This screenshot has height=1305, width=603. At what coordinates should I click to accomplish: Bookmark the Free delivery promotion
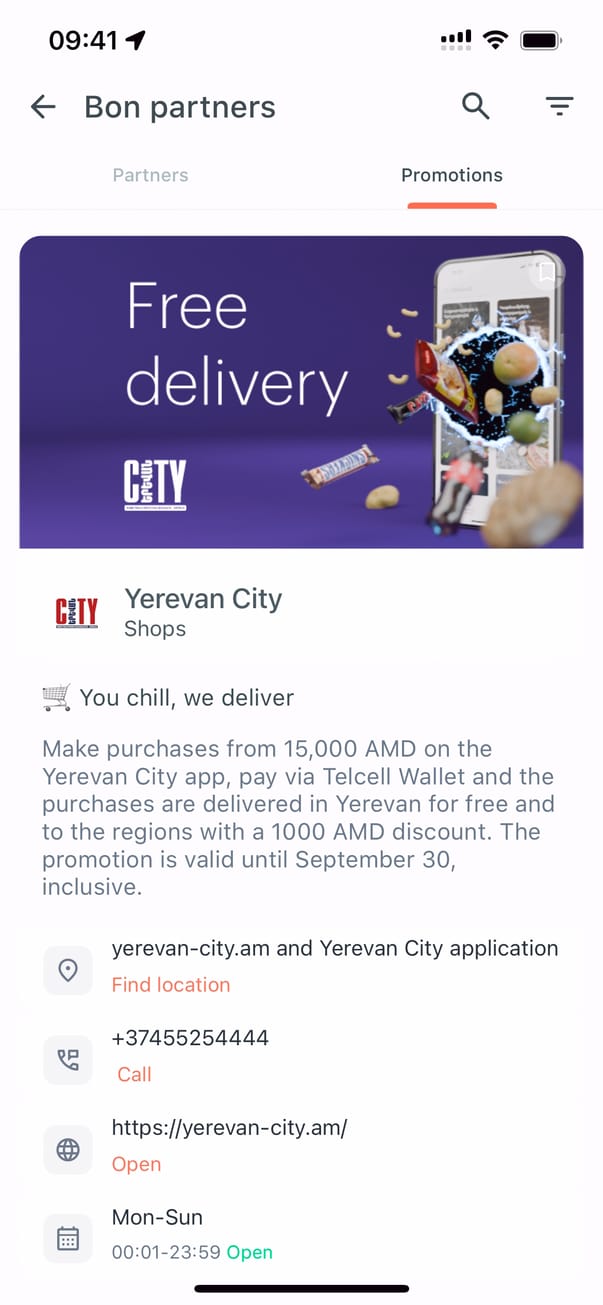click(x=546, y=270)
